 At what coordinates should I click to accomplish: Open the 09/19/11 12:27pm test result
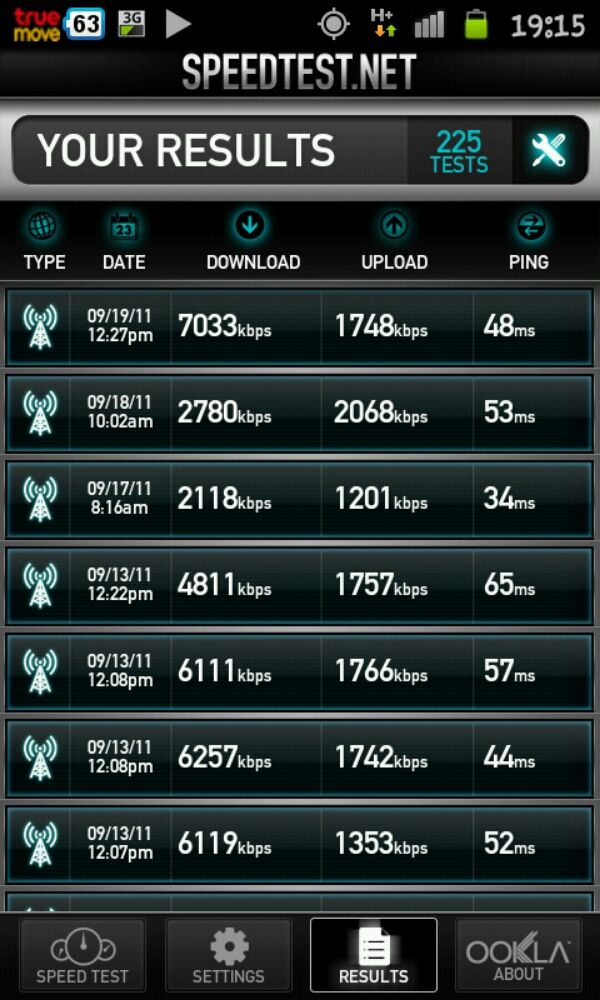pos(300,327)
